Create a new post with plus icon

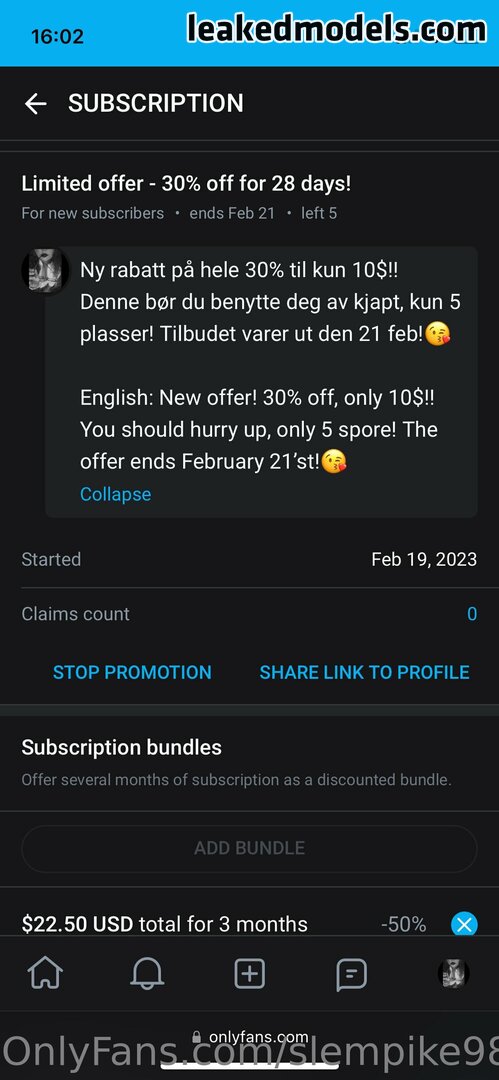coord(250,974)
